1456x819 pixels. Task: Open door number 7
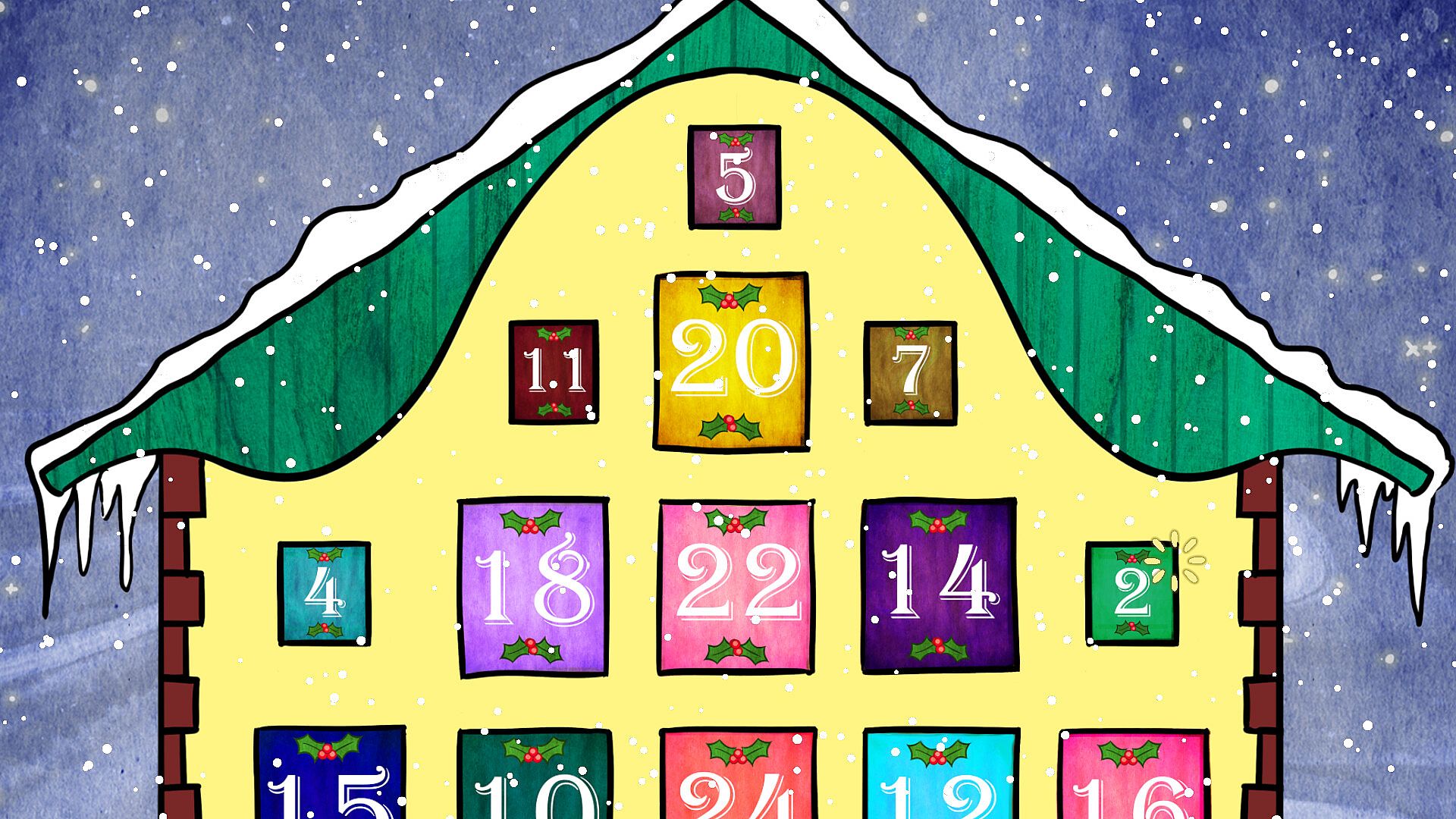pyautogui.click(x=910, y=372)
